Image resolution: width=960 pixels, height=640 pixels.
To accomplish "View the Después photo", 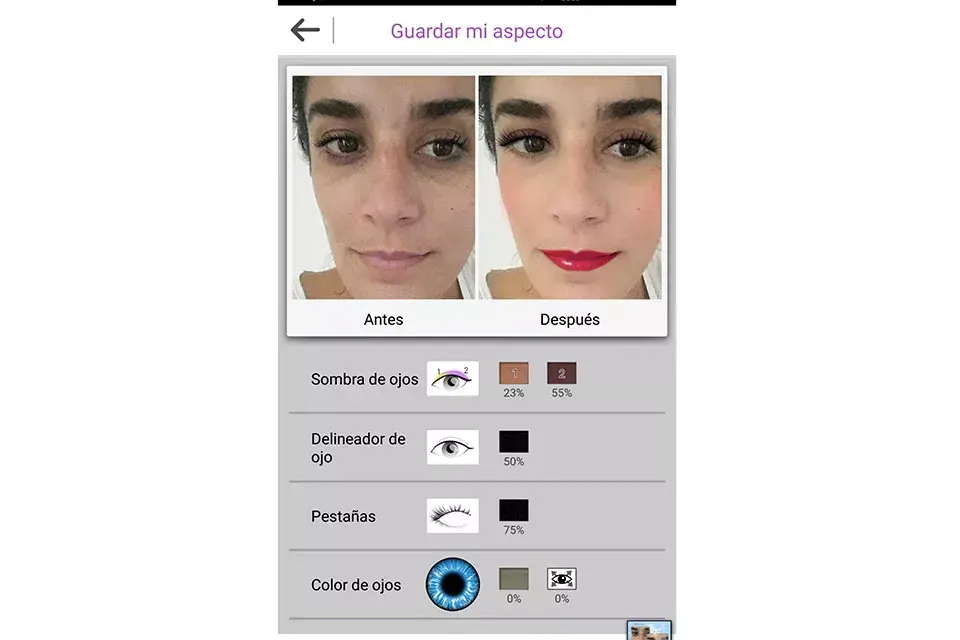I will (x=570, y=187).
